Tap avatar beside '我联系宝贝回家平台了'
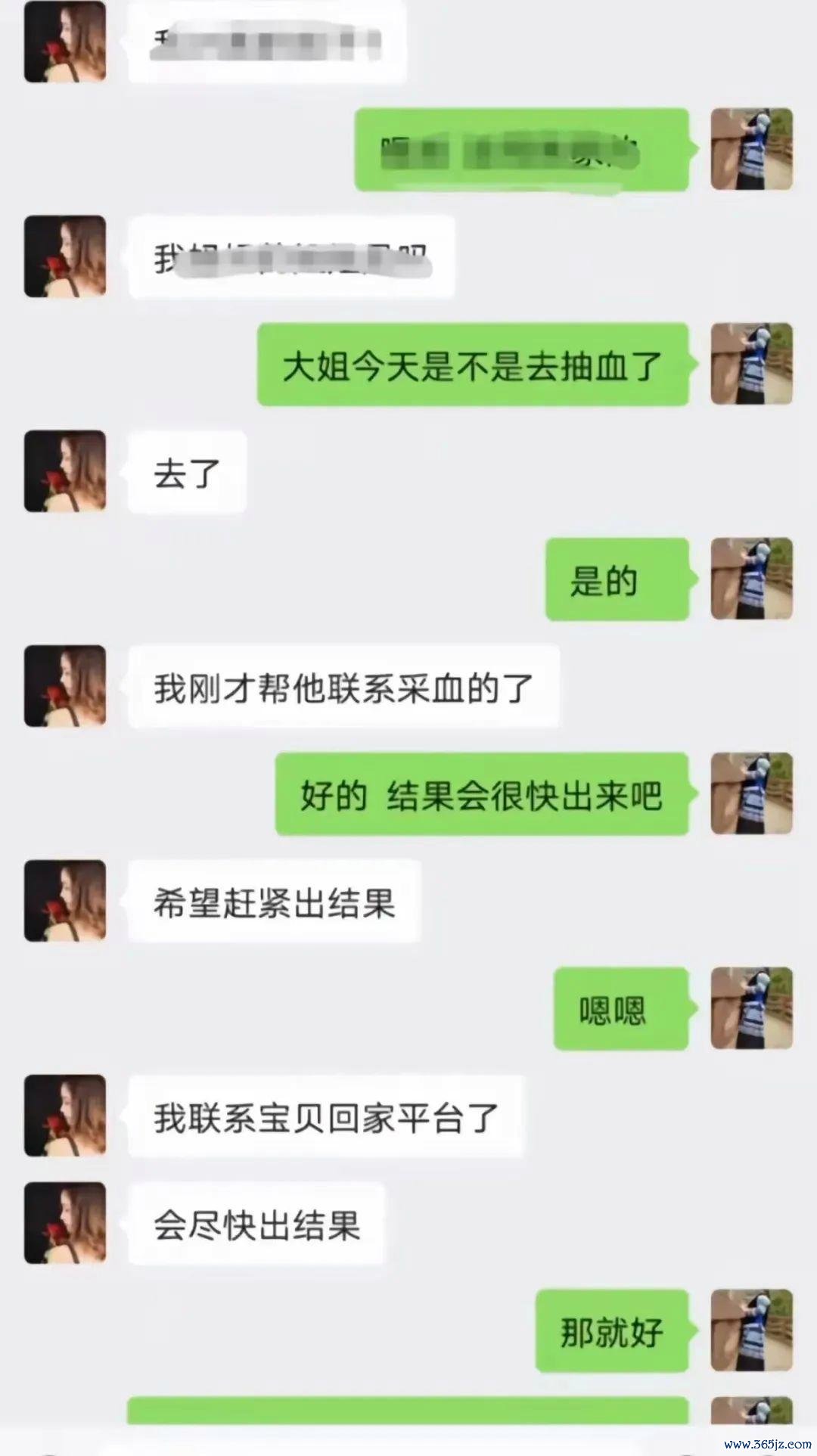 tap(65, 1116)
